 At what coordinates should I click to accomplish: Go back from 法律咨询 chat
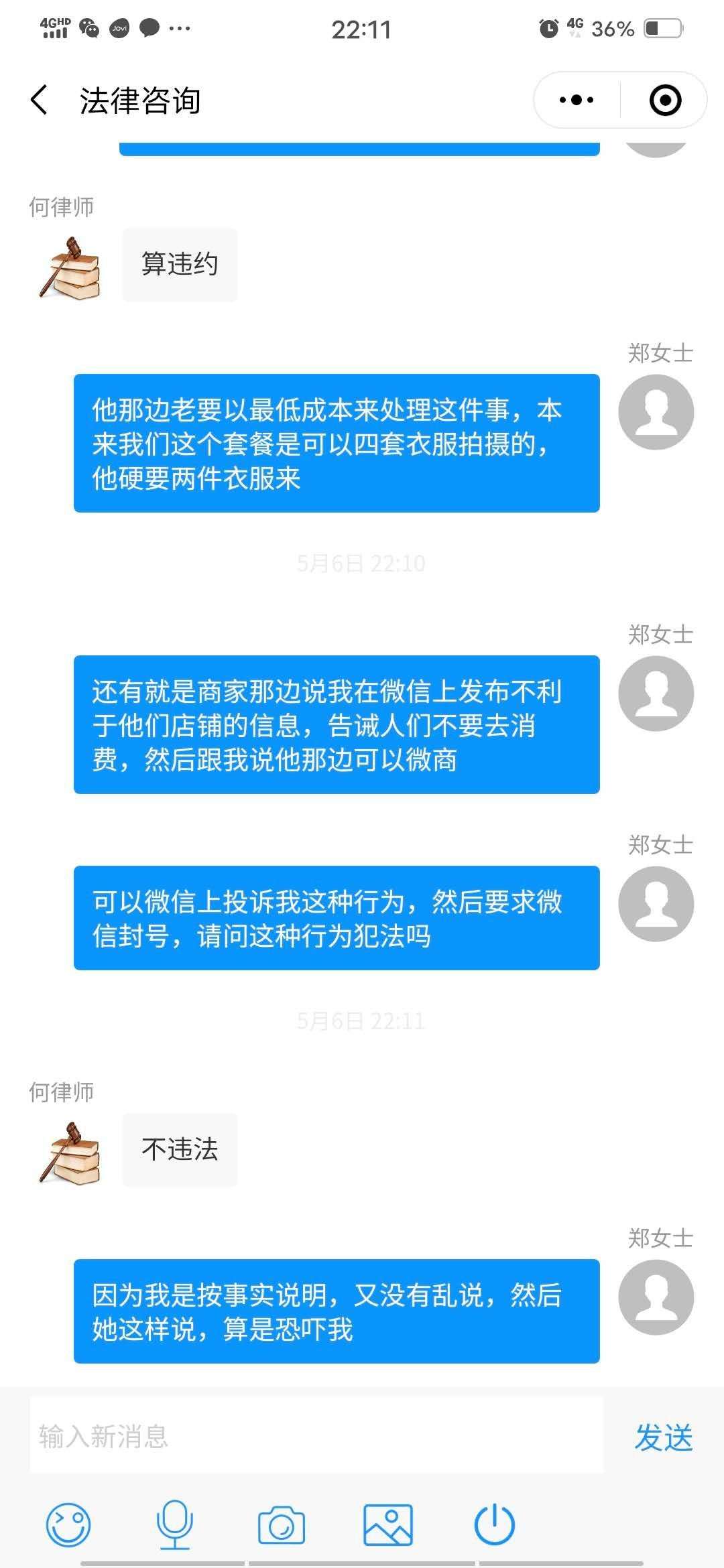pyautogui.click(x=39, y=101)
